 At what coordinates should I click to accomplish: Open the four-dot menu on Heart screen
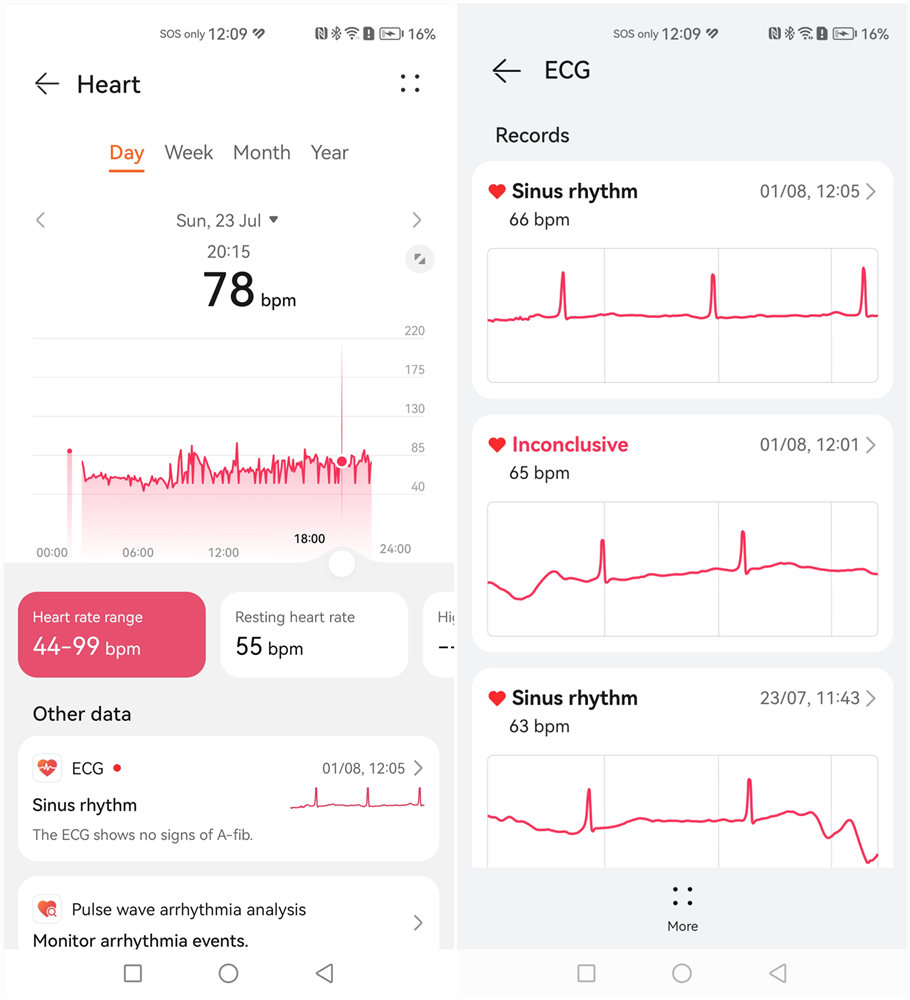410,84
